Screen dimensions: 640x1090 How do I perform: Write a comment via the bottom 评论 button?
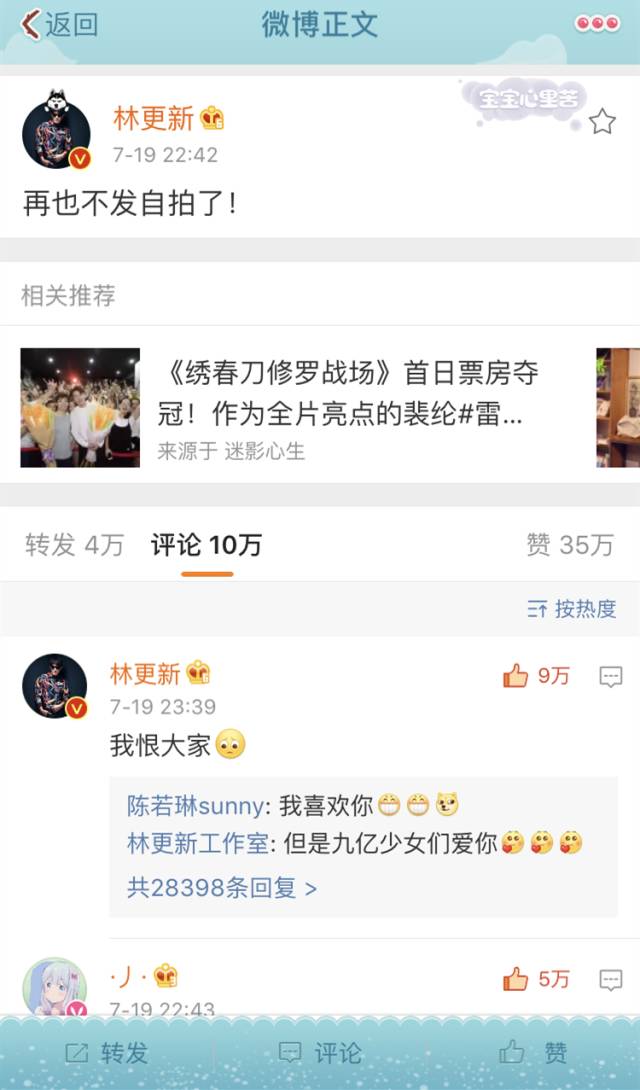click(x=320, y=1052)
